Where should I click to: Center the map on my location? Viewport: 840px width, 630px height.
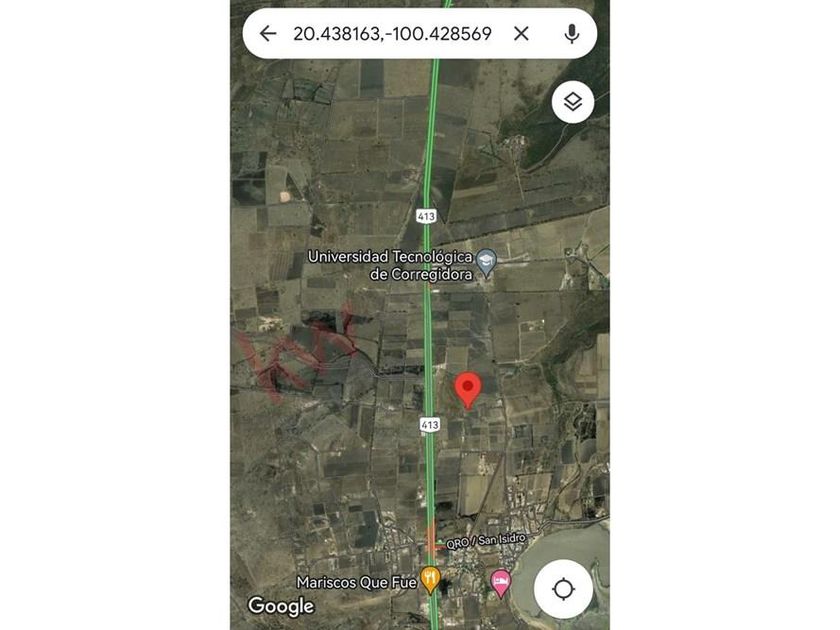click(x=563, y=589)
